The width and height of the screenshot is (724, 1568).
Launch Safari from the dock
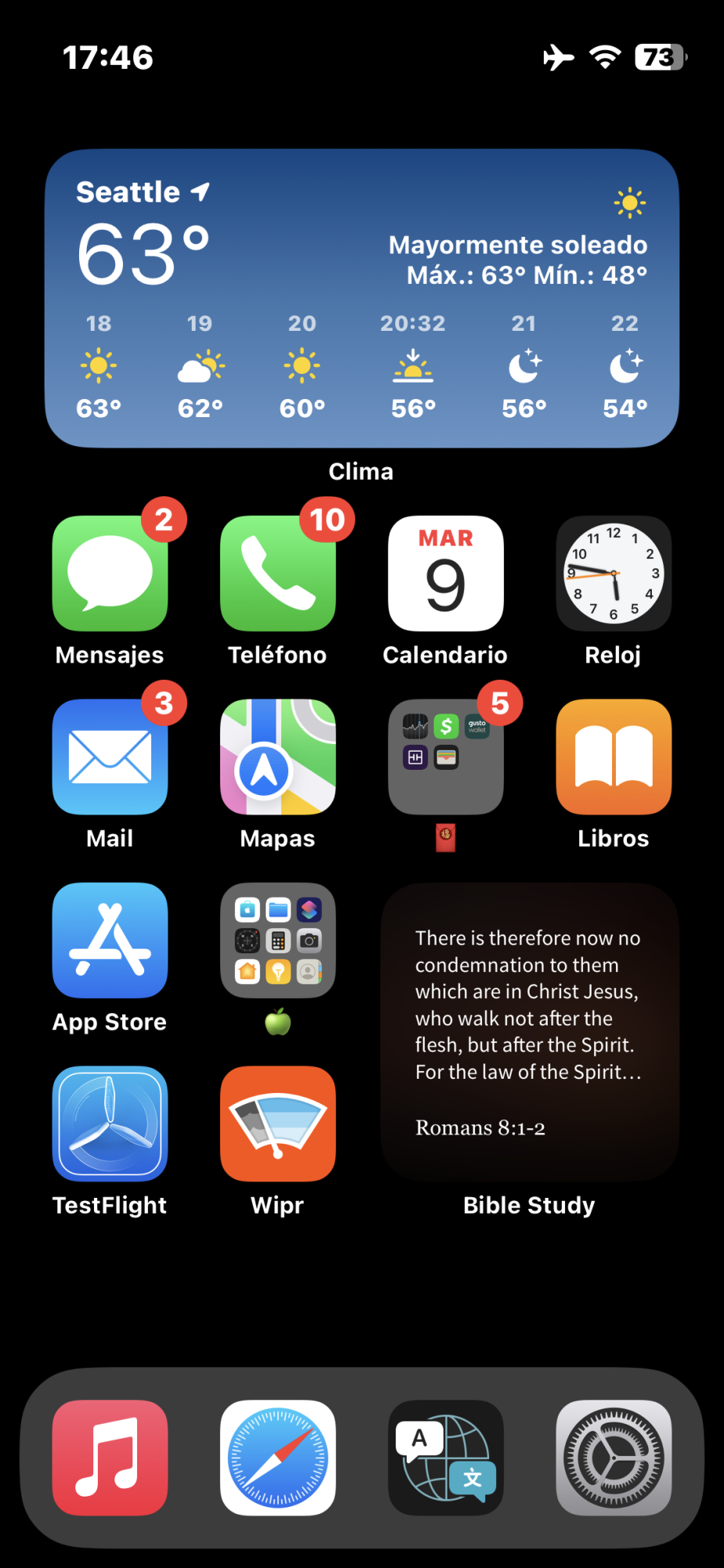click(x=278, y=1457)
